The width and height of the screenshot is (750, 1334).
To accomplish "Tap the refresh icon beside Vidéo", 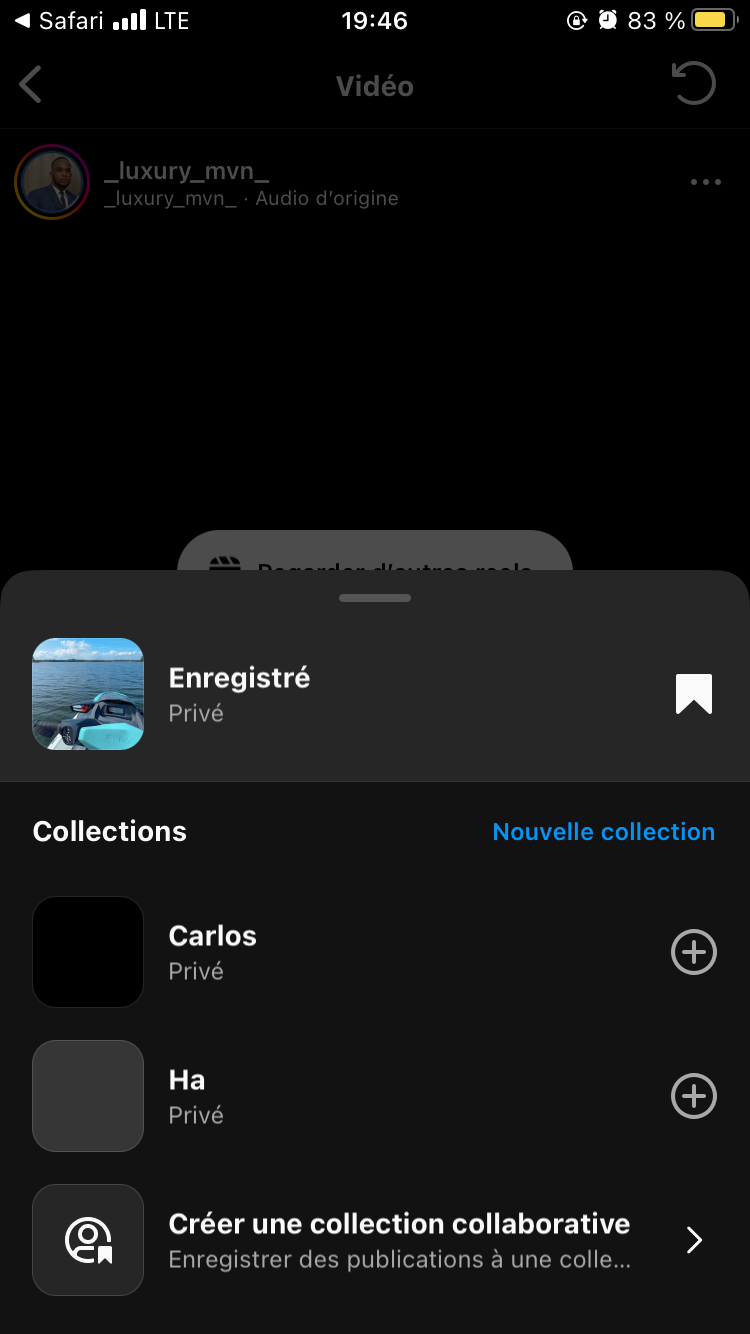I will coord(694,84).
